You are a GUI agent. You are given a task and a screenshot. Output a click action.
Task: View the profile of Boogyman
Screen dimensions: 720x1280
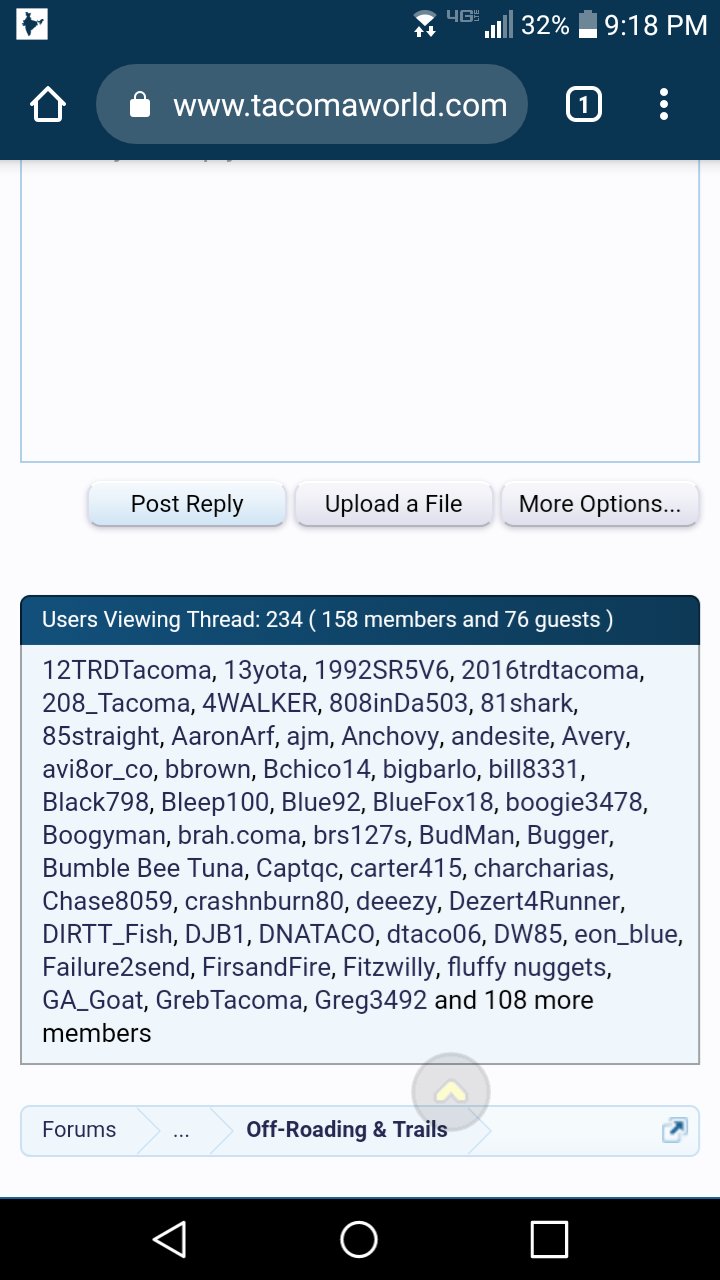[x=104, y=835]
